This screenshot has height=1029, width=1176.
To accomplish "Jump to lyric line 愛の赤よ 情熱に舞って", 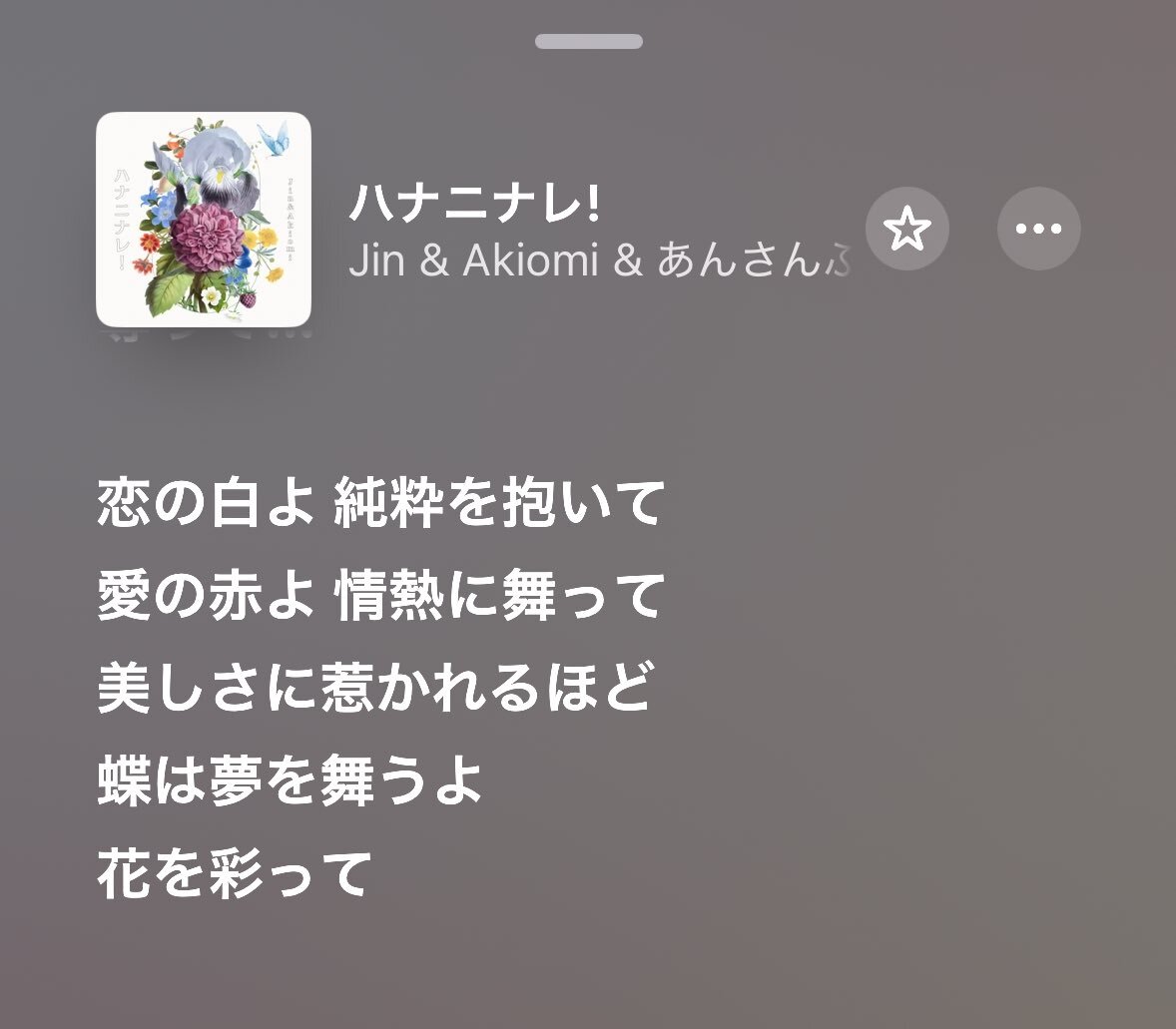I will pos(381,595).
